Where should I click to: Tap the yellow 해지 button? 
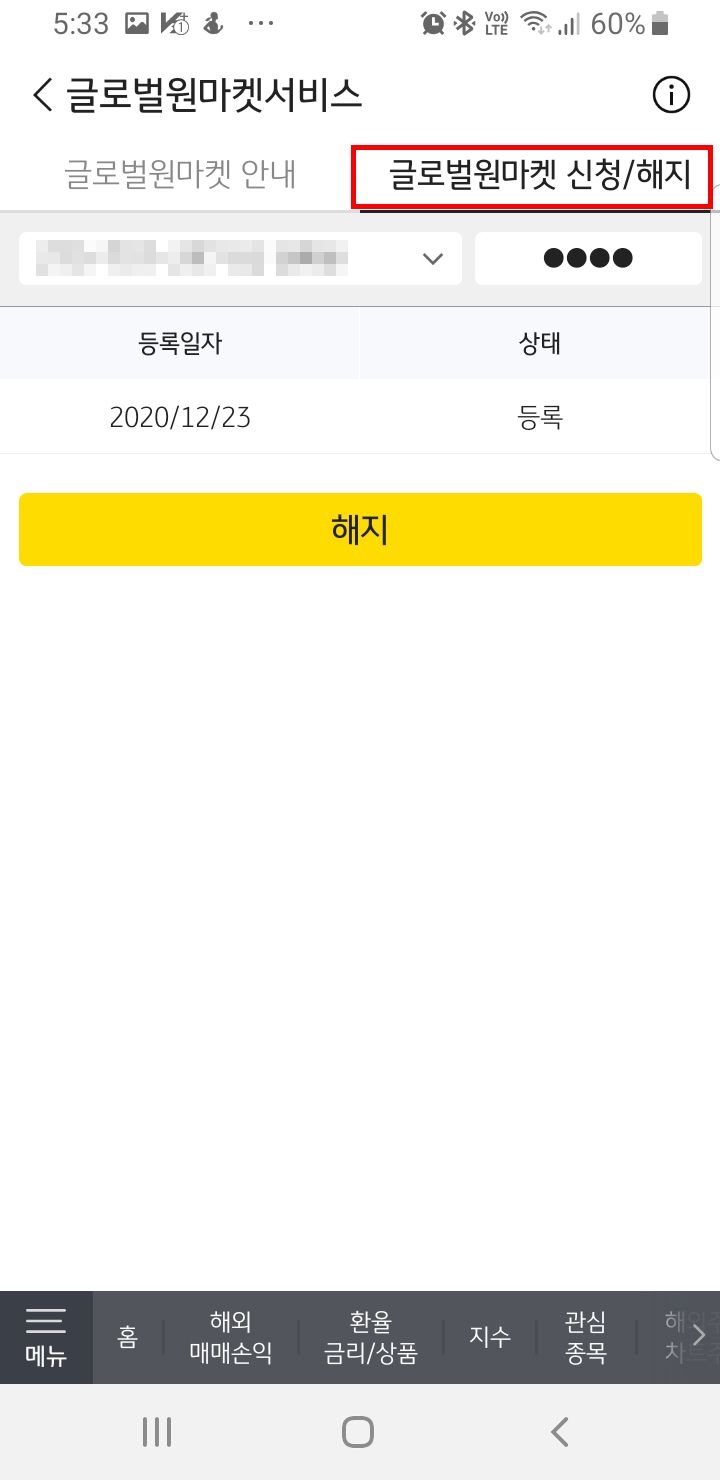click(360, 529)
